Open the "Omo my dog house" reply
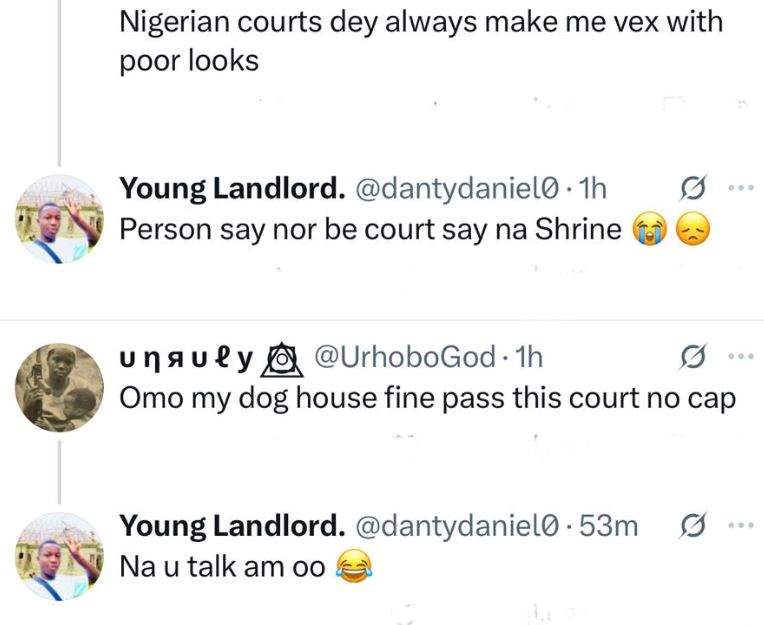764x625 pixels. (x=427, y=397)
